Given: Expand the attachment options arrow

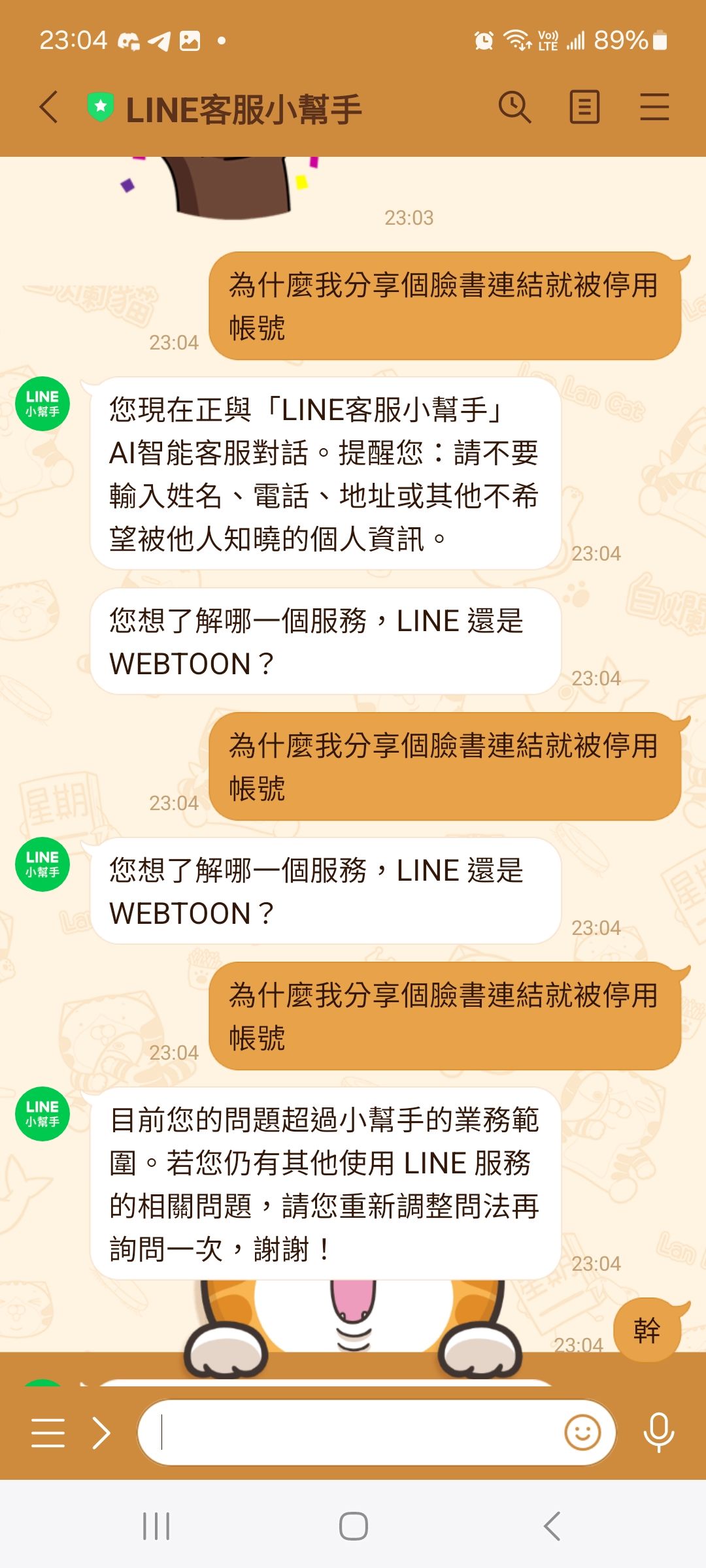Looking at the screenshot, I should point(101,1433).
